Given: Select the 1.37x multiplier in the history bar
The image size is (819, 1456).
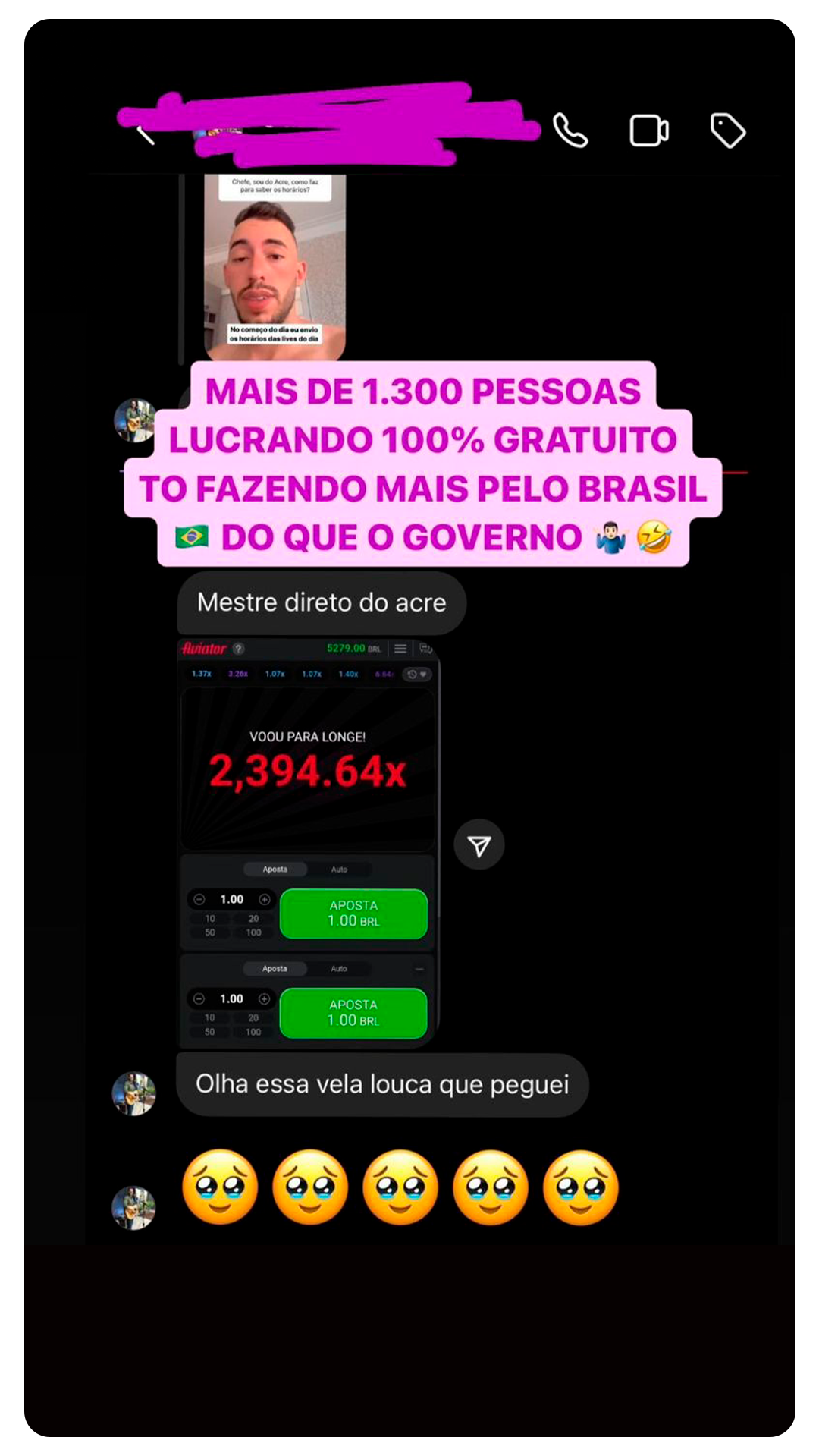Looking at the screenshot, I should click(201, 674).
